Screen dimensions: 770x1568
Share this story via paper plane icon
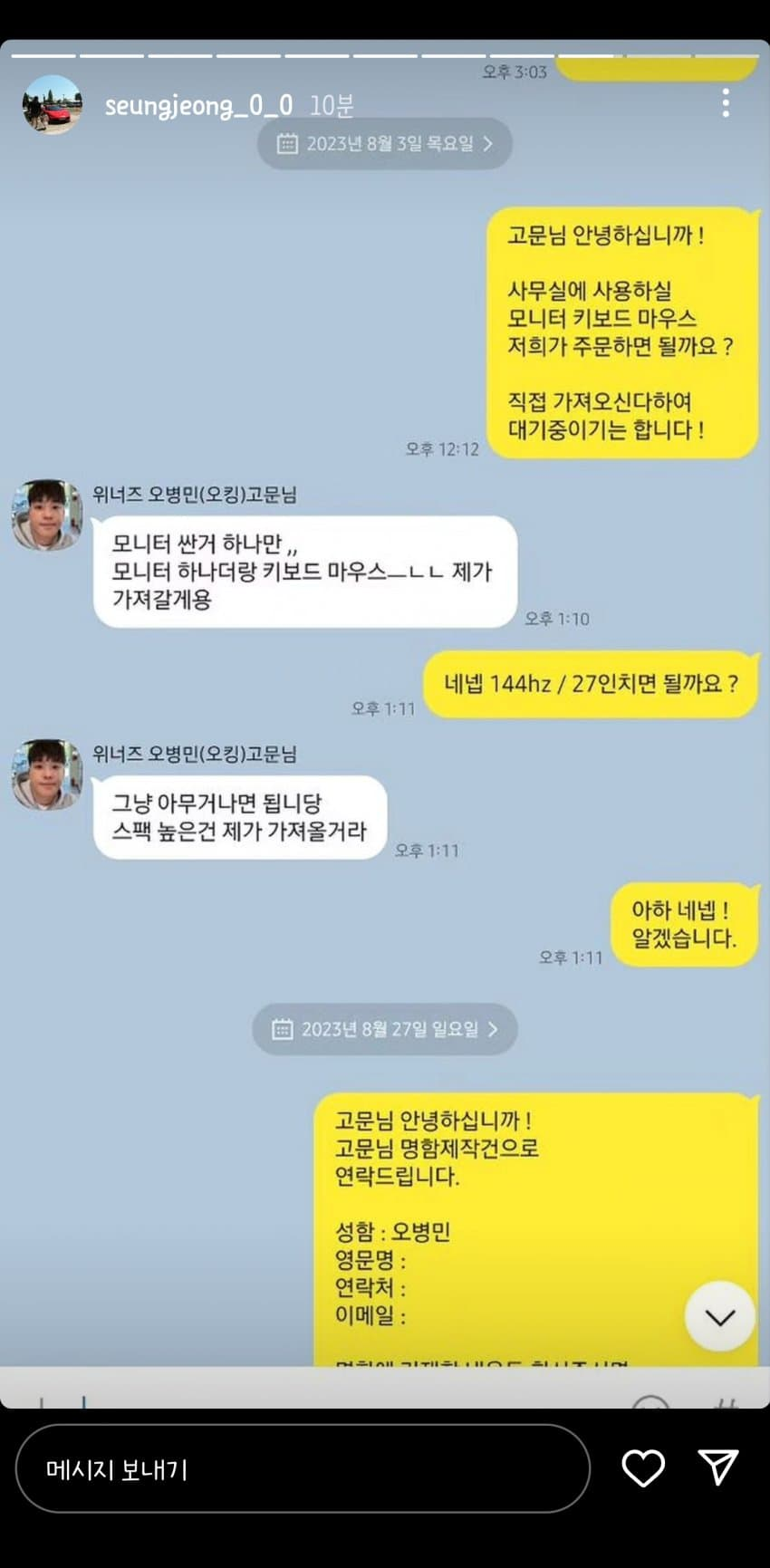pos(717,1468)
